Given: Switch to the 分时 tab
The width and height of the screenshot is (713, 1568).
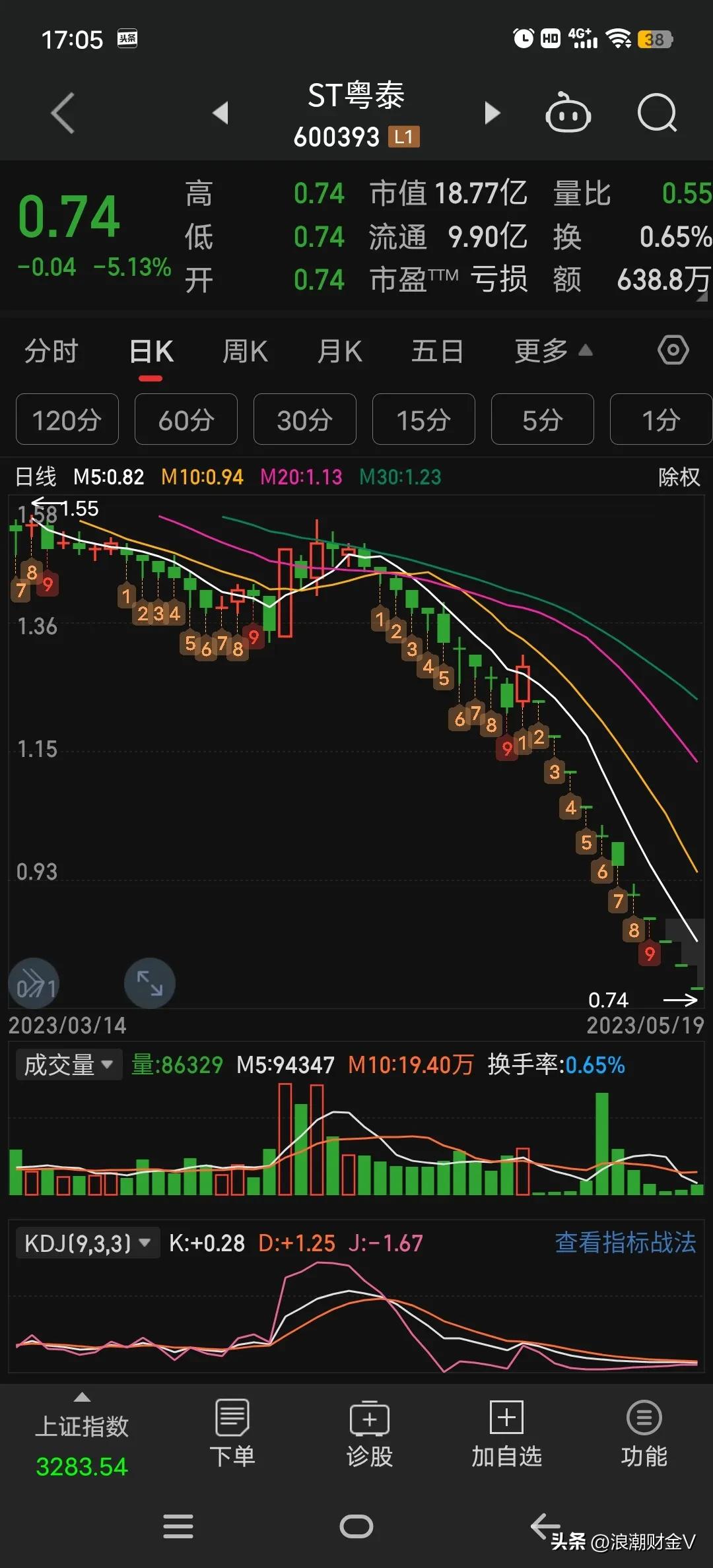Looking at the screenshot, I should [x=51, y=351].
